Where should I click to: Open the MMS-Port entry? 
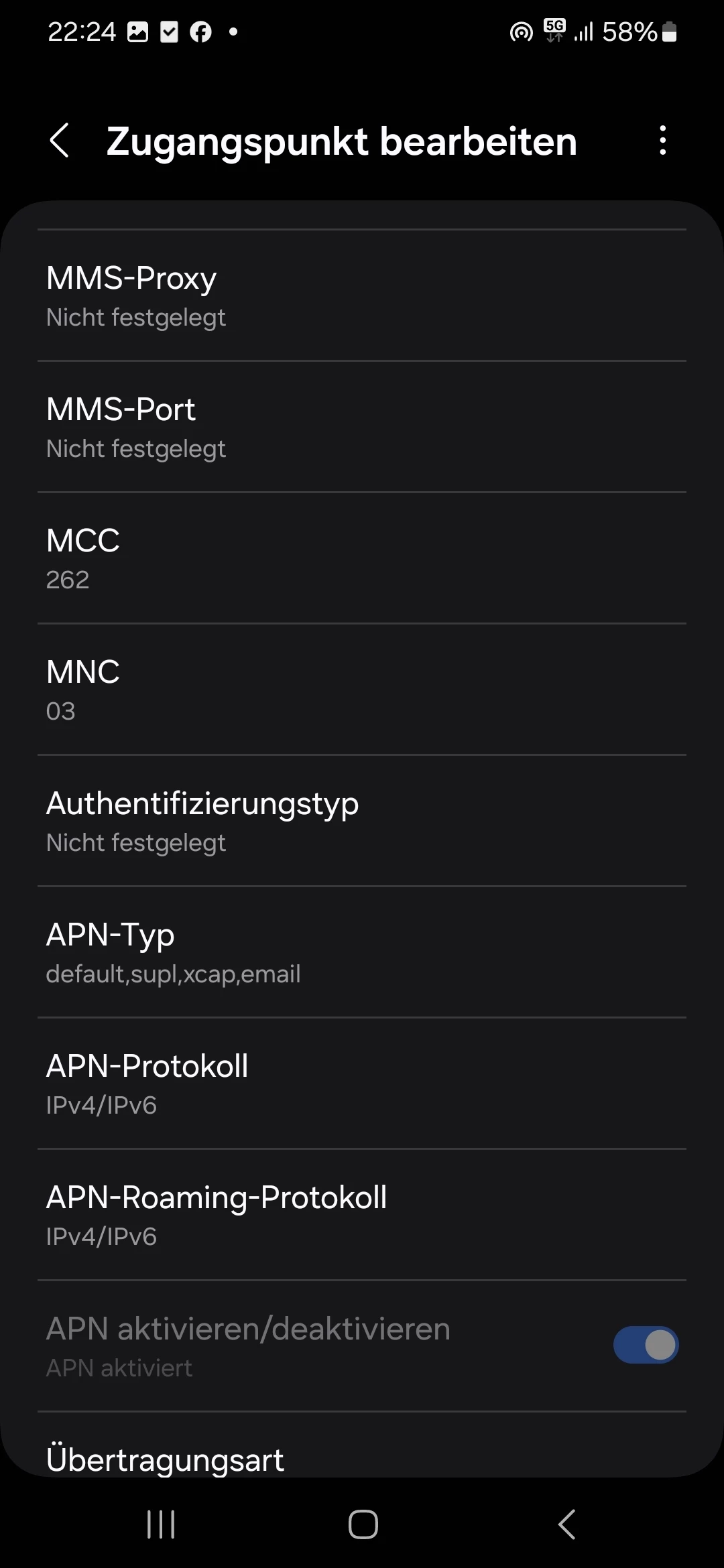point(362,427)
